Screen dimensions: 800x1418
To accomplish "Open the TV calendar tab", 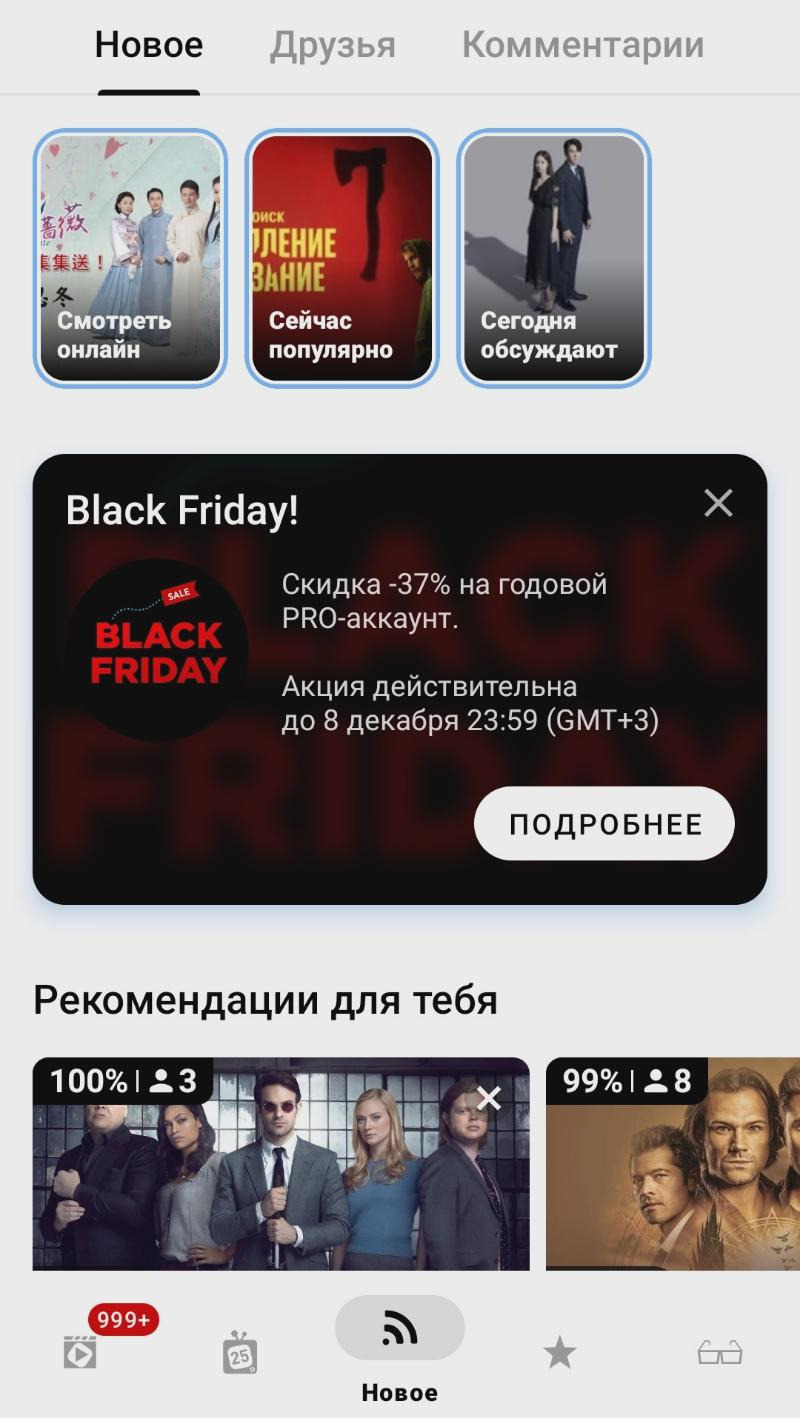I will [240, 1353].
